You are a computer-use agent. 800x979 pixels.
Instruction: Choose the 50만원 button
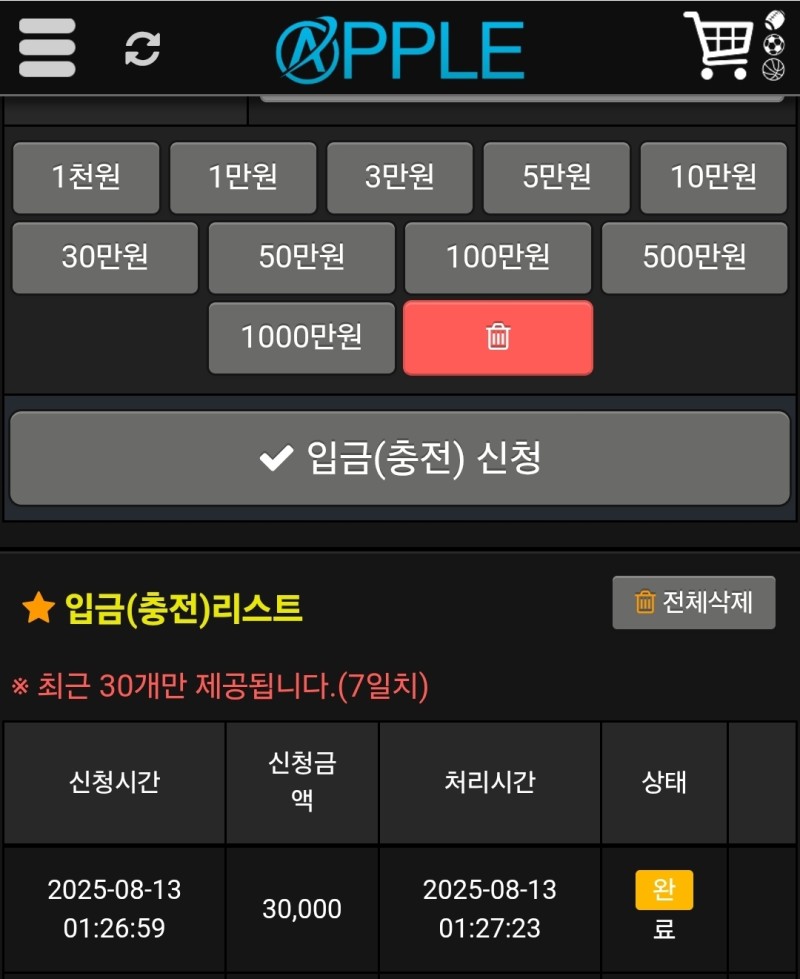tap(302, 258)
